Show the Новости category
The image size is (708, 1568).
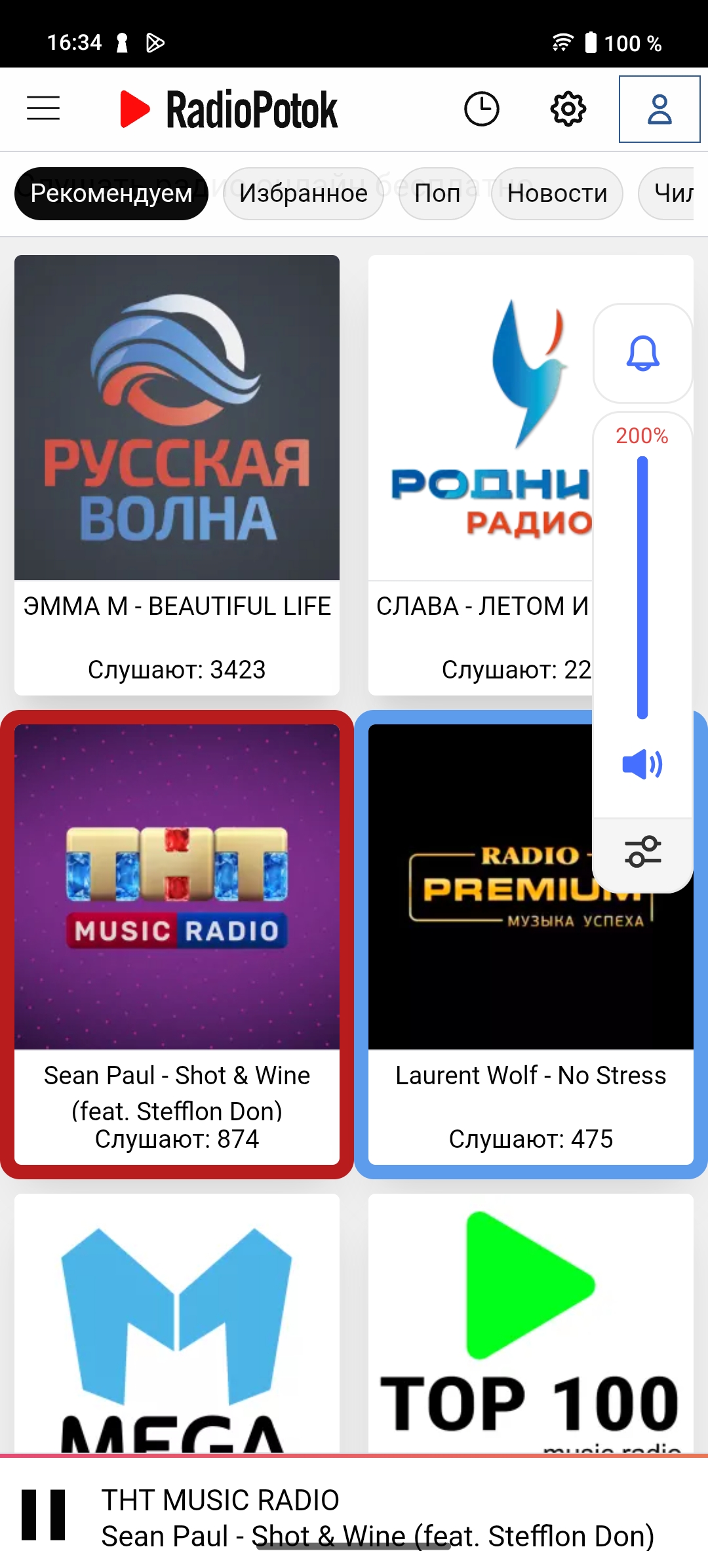(x=557, y=193)
